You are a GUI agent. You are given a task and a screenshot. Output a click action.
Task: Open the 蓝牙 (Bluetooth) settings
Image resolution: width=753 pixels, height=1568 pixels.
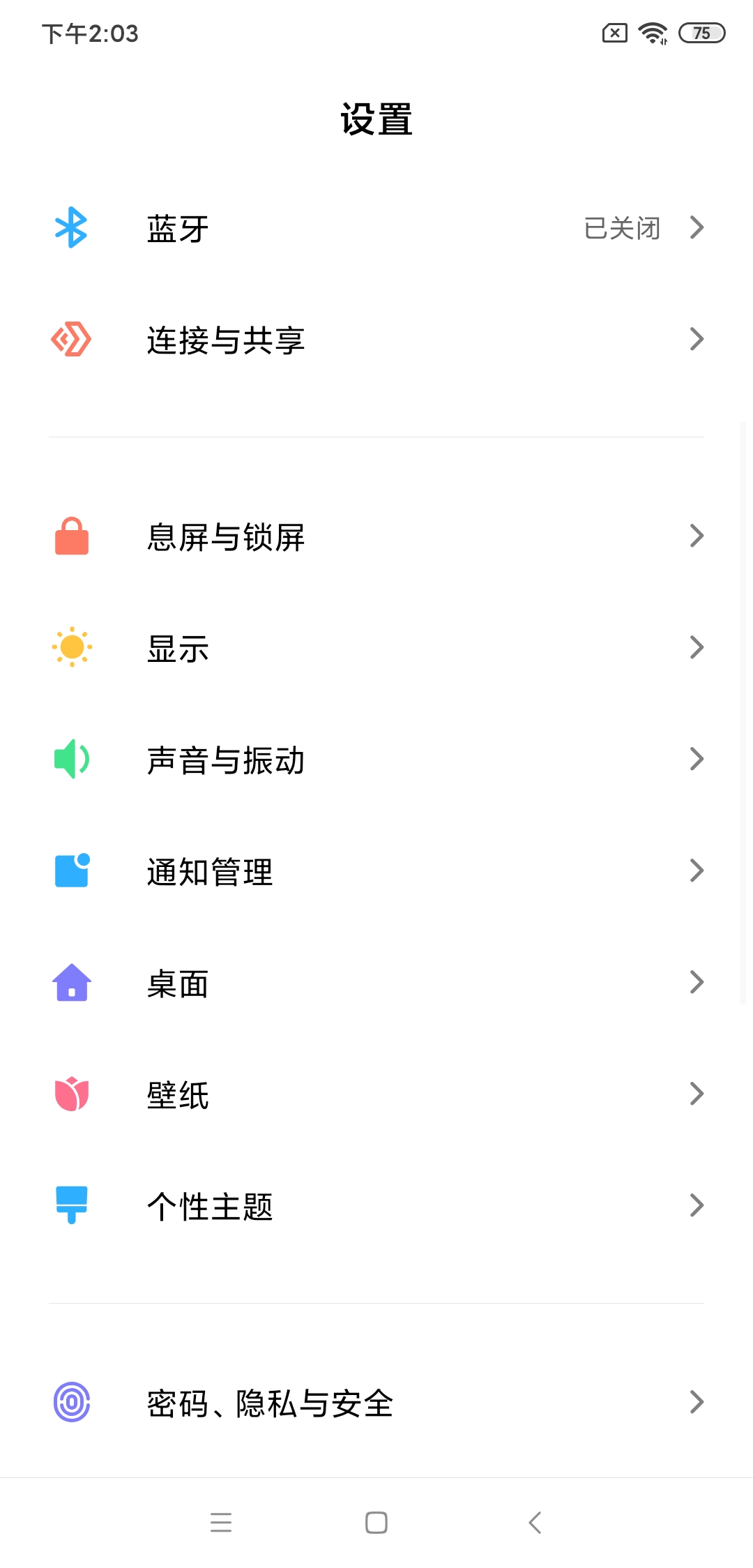[x=376, y=228]
